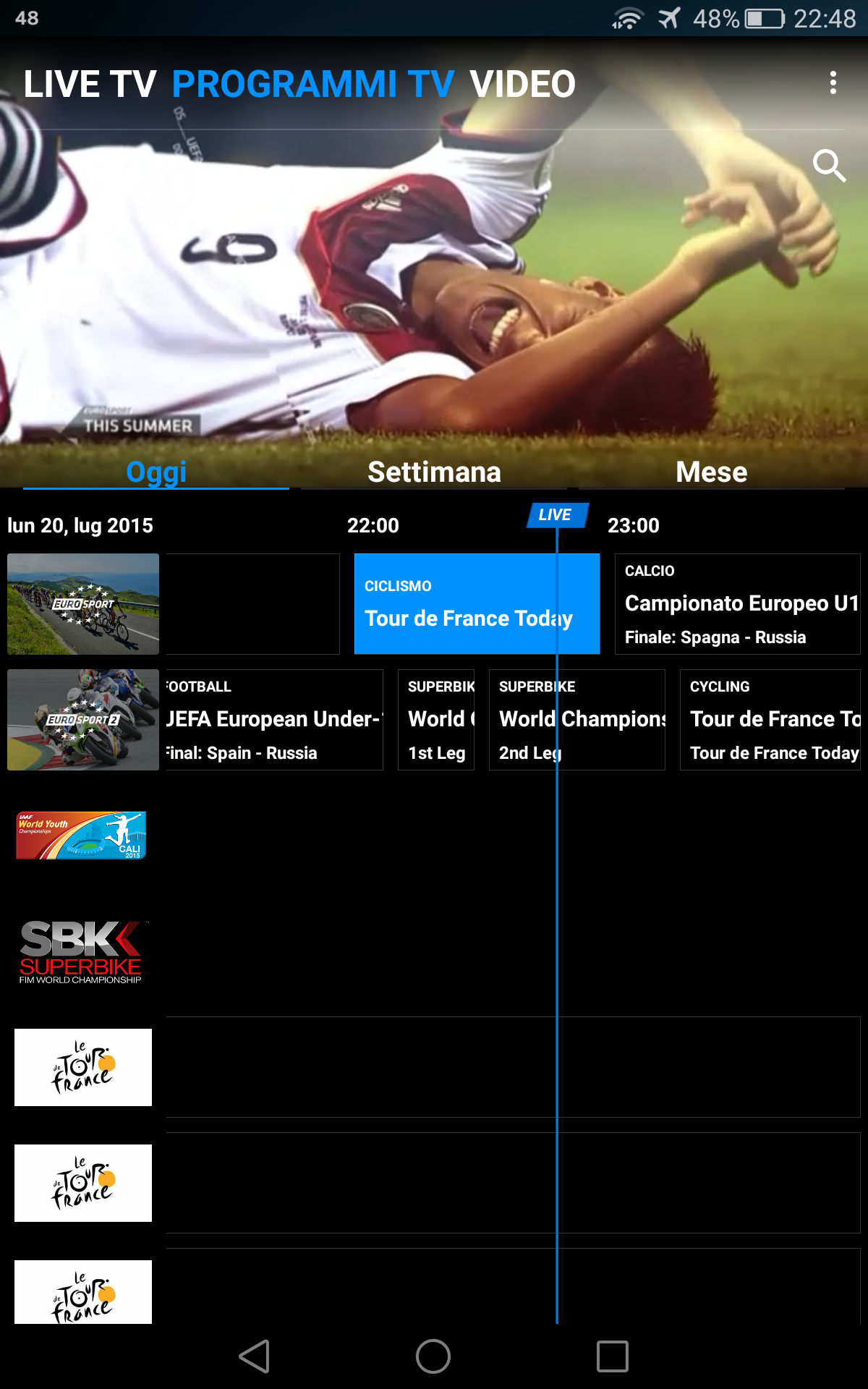Open Superbike 1st Leg program
Screen dimensions: 868x1389
tap(436, 720)
